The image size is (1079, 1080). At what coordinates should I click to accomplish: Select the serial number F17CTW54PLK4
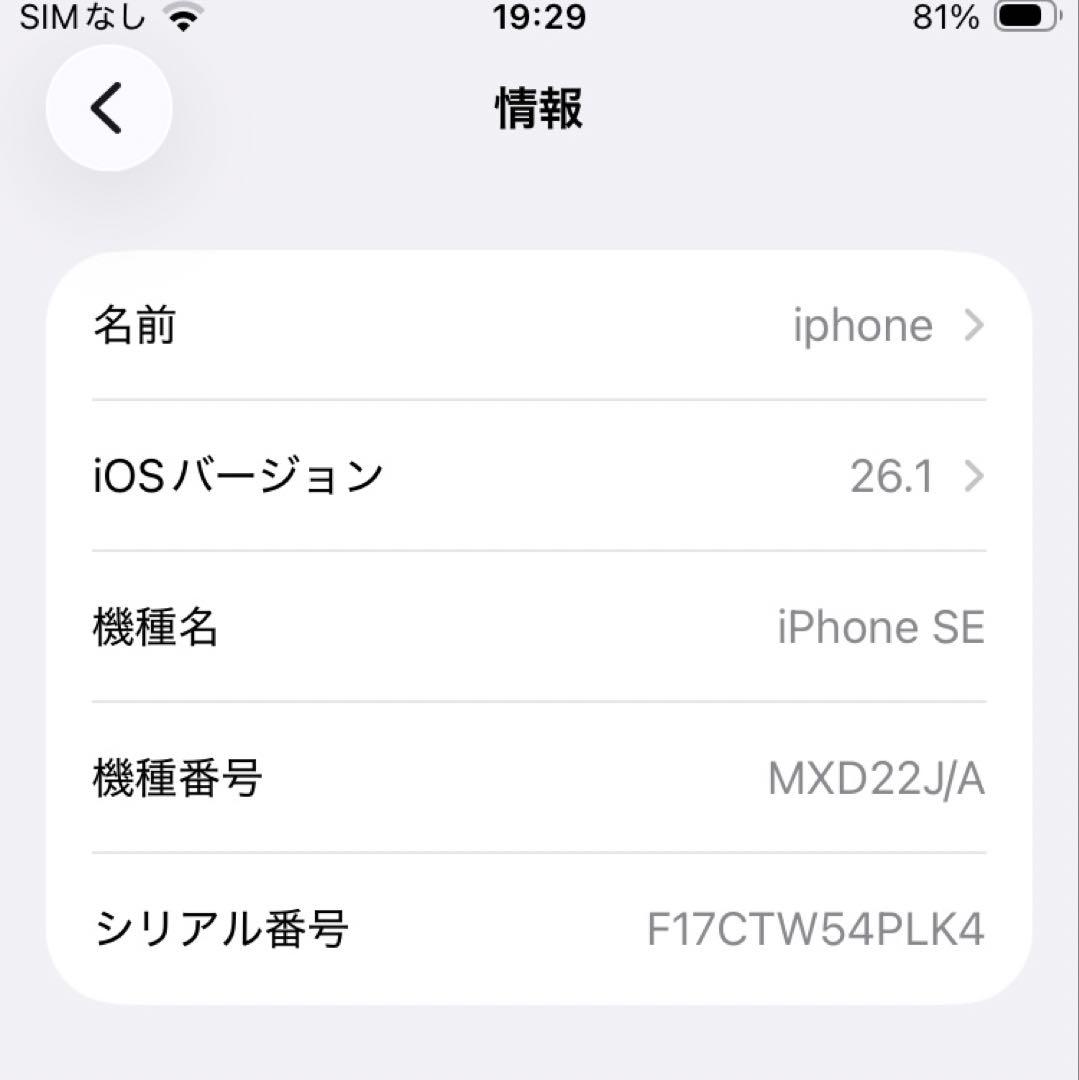tap(812, 930)
